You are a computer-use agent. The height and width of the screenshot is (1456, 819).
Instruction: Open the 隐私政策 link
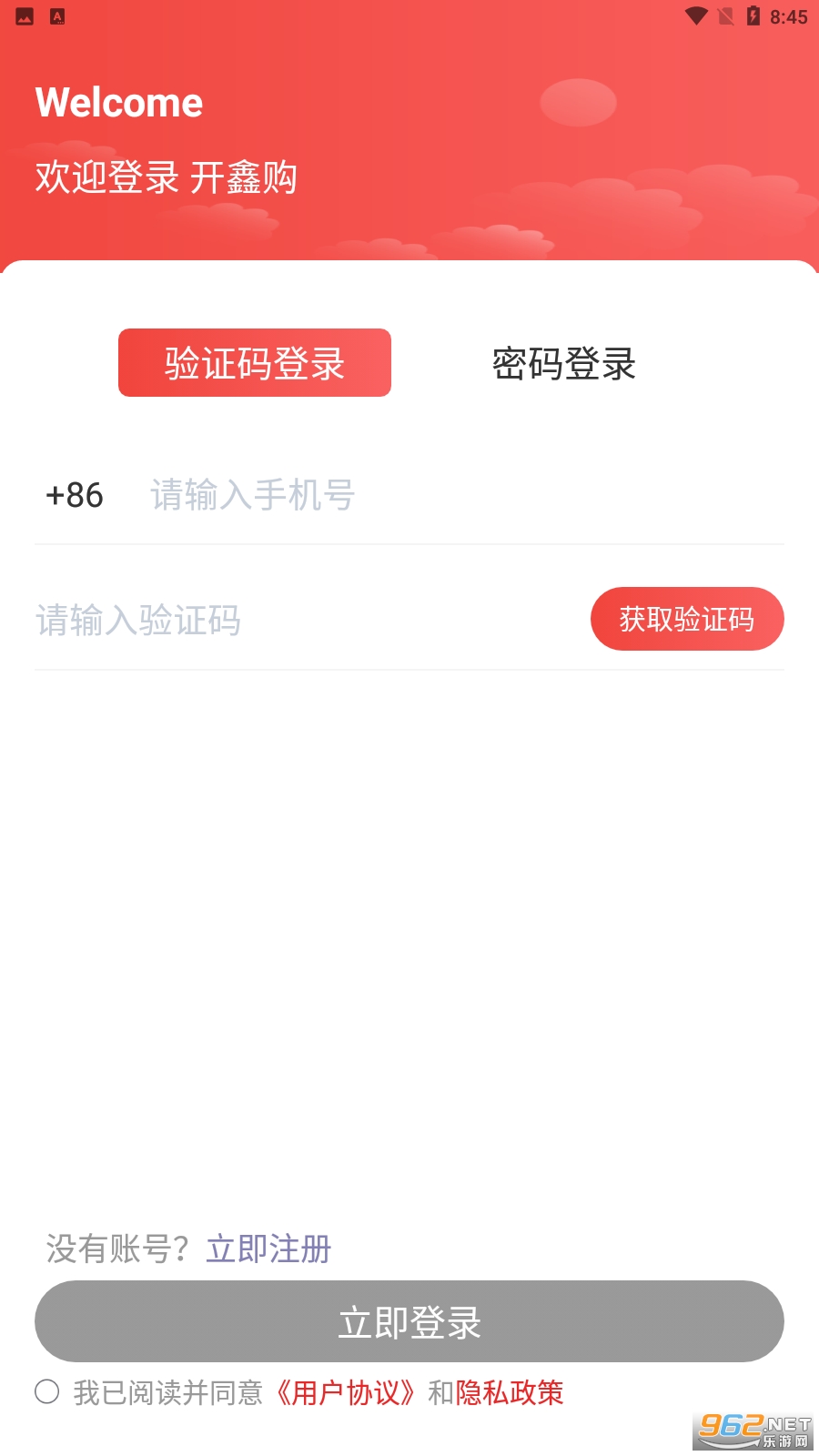tap(510, 1392)
